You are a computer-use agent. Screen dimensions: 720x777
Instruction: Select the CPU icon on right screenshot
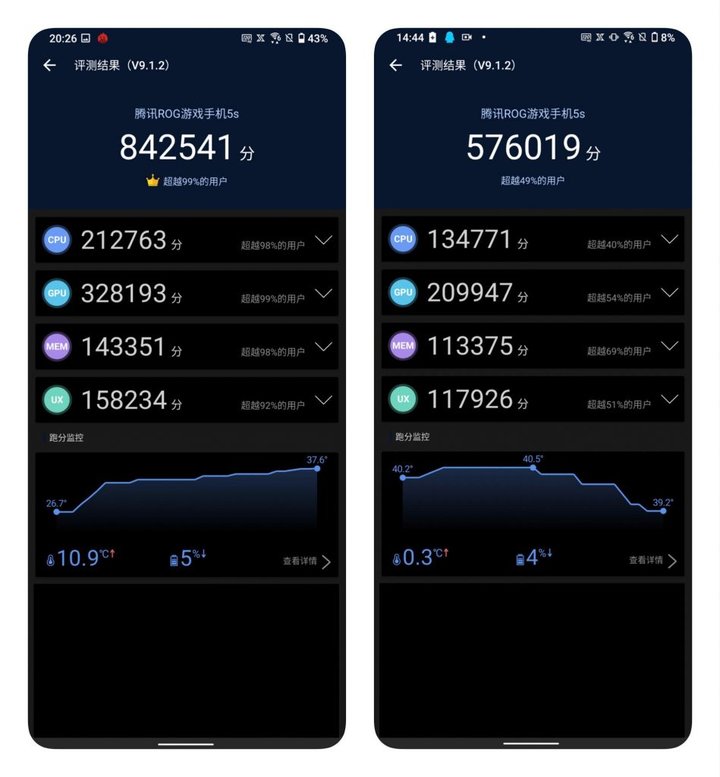coord(402,239)
